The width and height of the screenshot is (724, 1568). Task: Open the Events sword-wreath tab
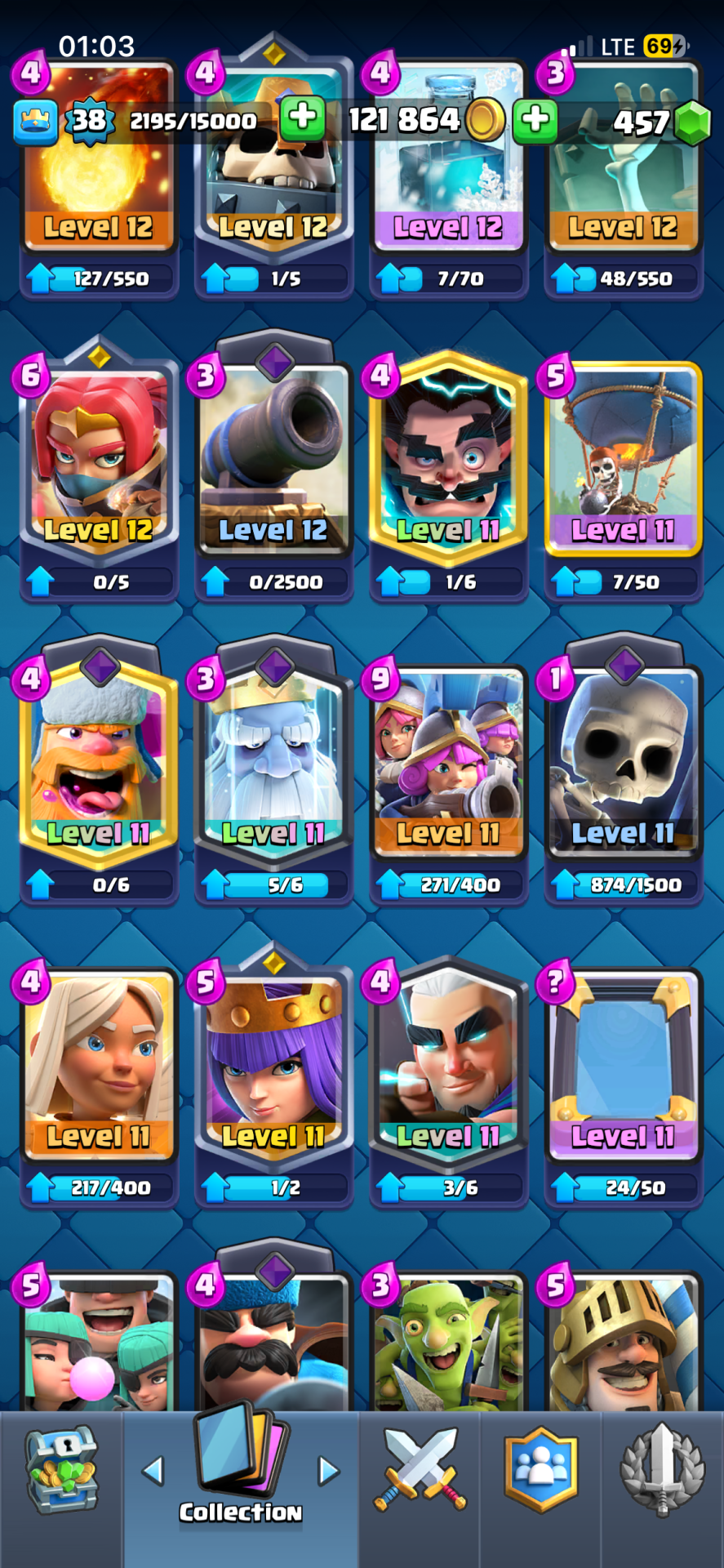coord(662,1470)
